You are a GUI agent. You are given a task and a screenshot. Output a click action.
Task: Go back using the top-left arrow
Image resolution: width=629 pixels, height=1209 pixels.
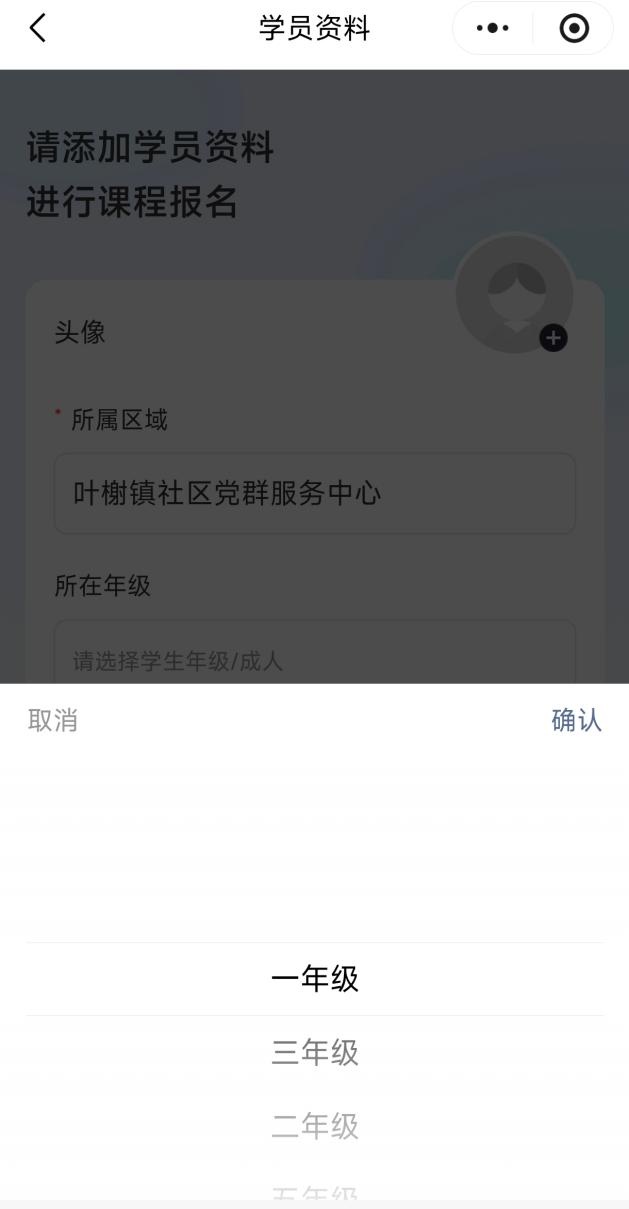point(38,29)
